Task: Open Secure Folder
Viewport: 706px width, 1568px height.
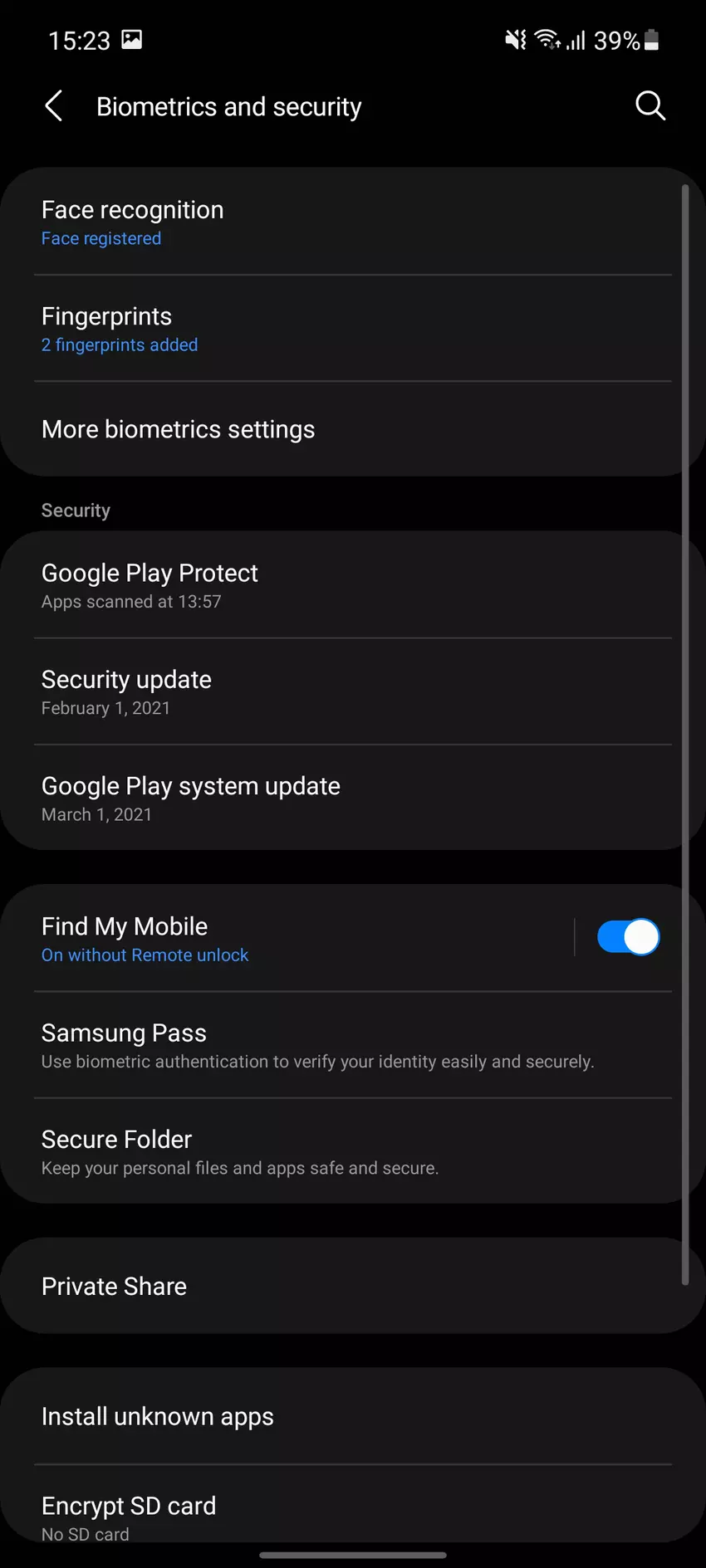Action: (x=332, y=1151)
